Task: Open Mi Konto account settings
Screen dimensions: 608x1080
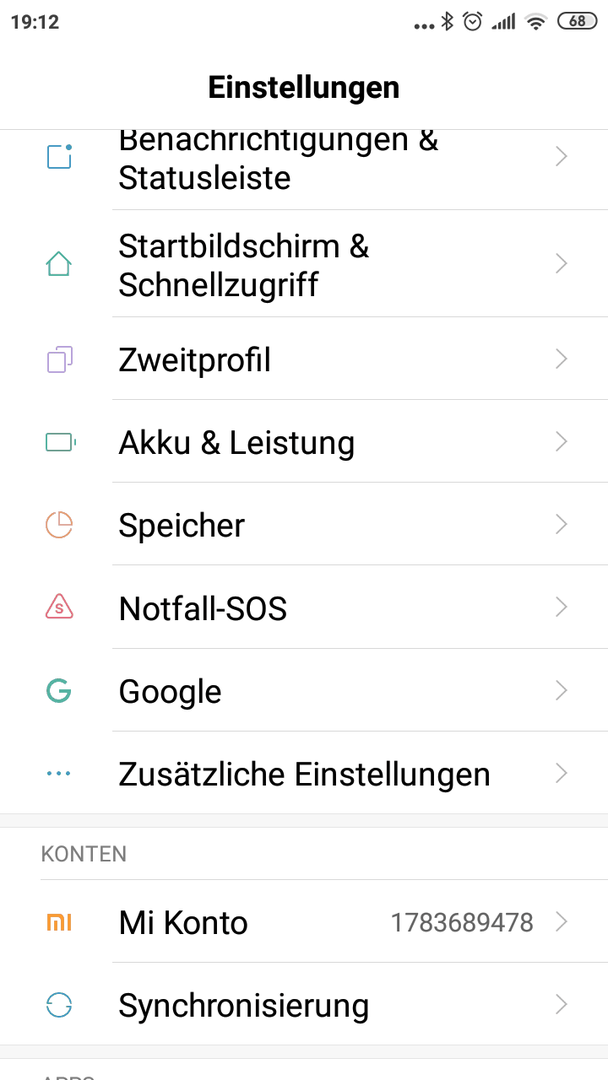Action: pos(304,922)
